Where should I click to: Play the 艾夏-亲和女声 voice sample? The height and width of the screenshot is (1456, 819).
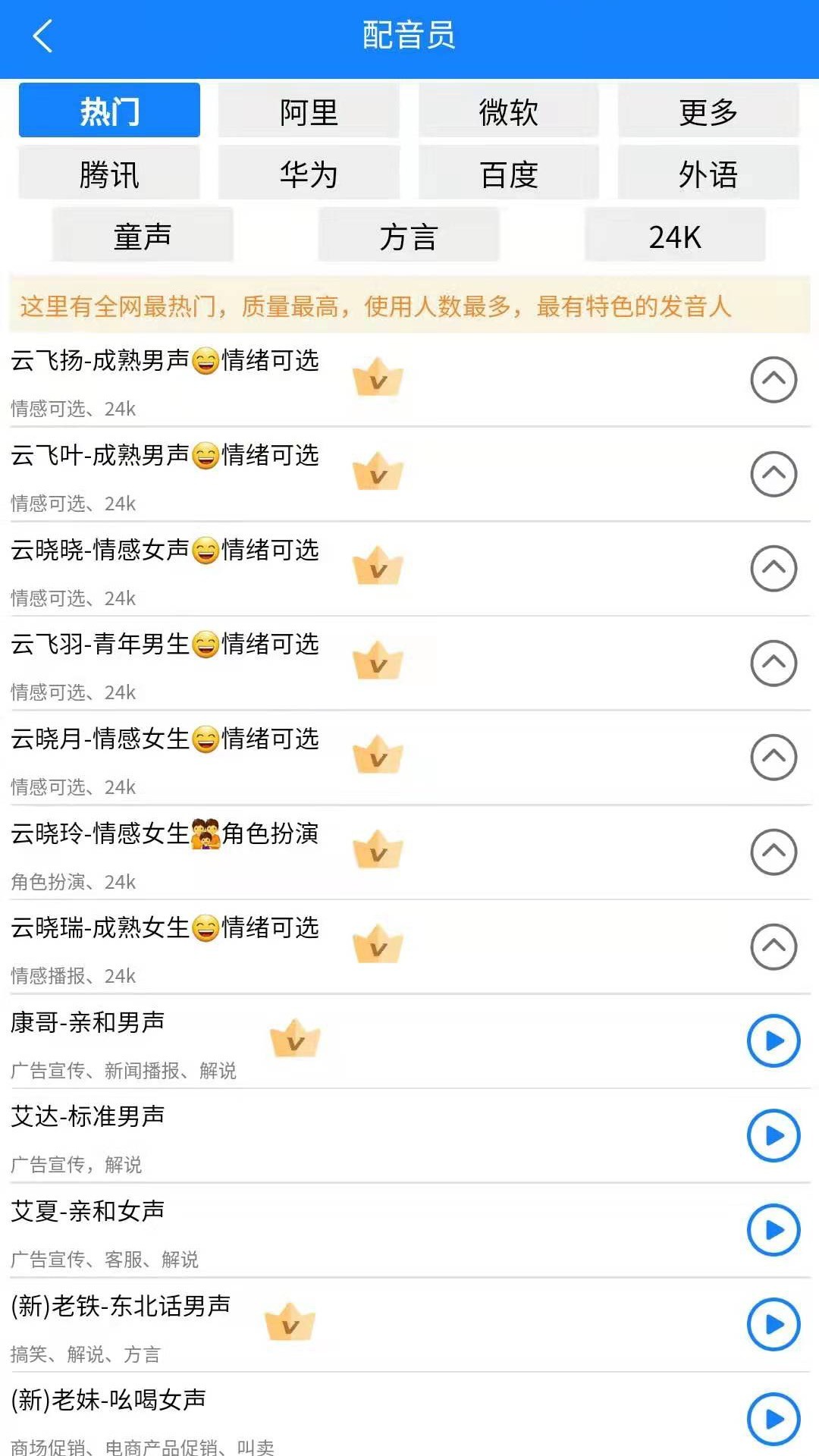coord(773,1230)
